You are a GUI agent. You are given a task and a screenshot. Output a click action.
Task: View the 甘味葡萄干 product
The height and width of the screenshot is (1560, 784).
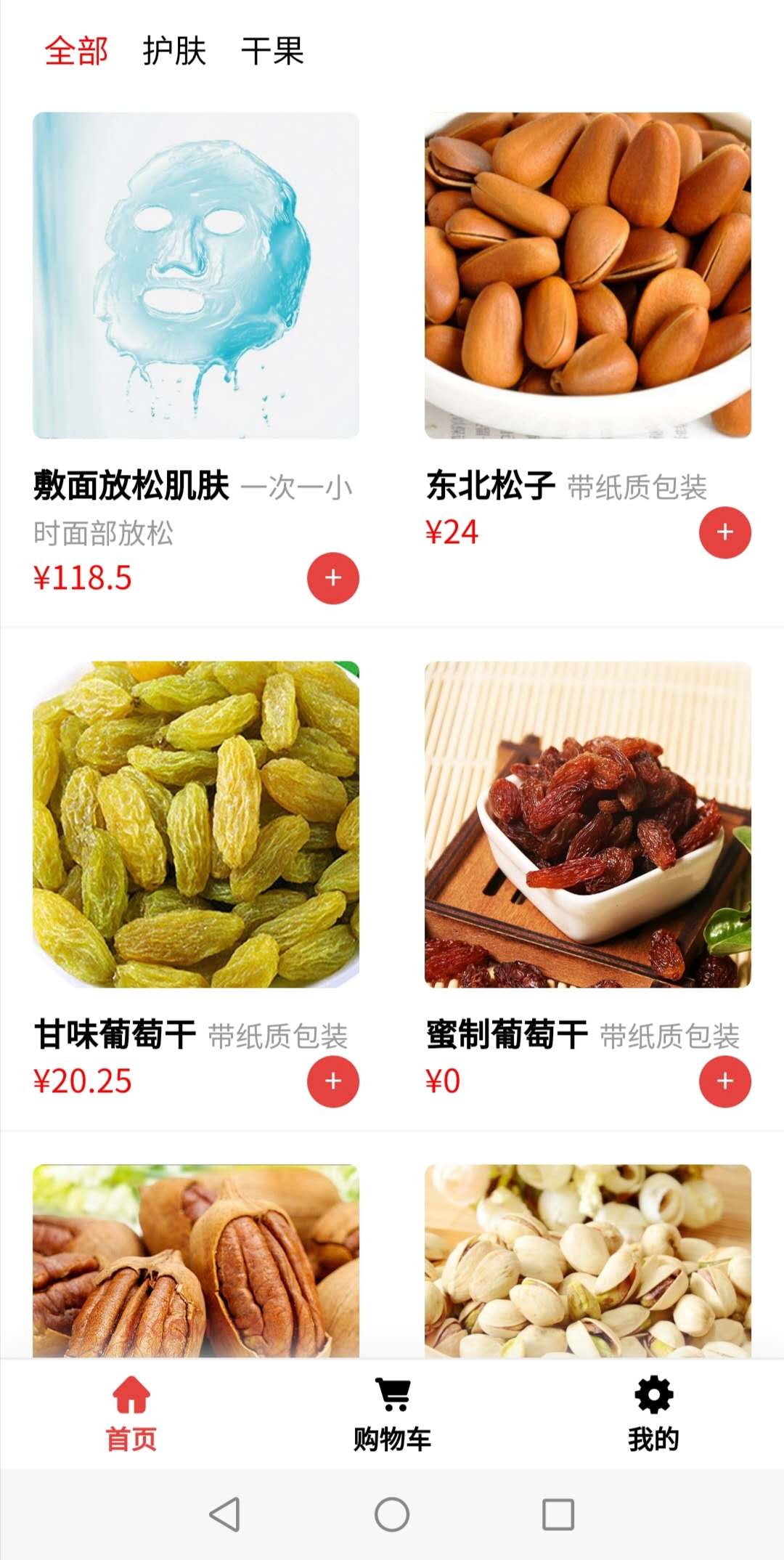(x=196, y=824)
